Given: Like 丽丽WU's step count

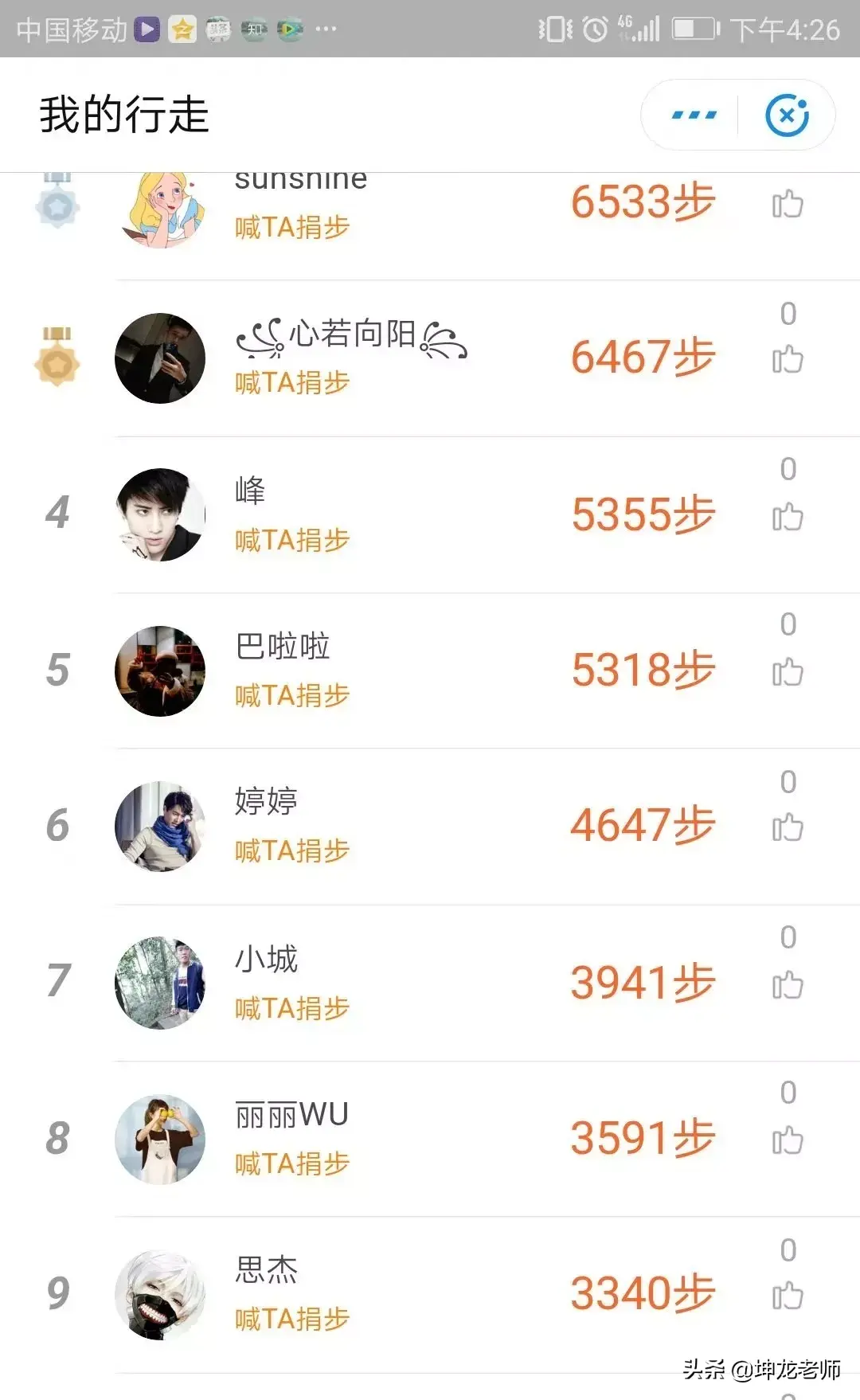Looking at the screenshot, I should tap(788, 1140).
